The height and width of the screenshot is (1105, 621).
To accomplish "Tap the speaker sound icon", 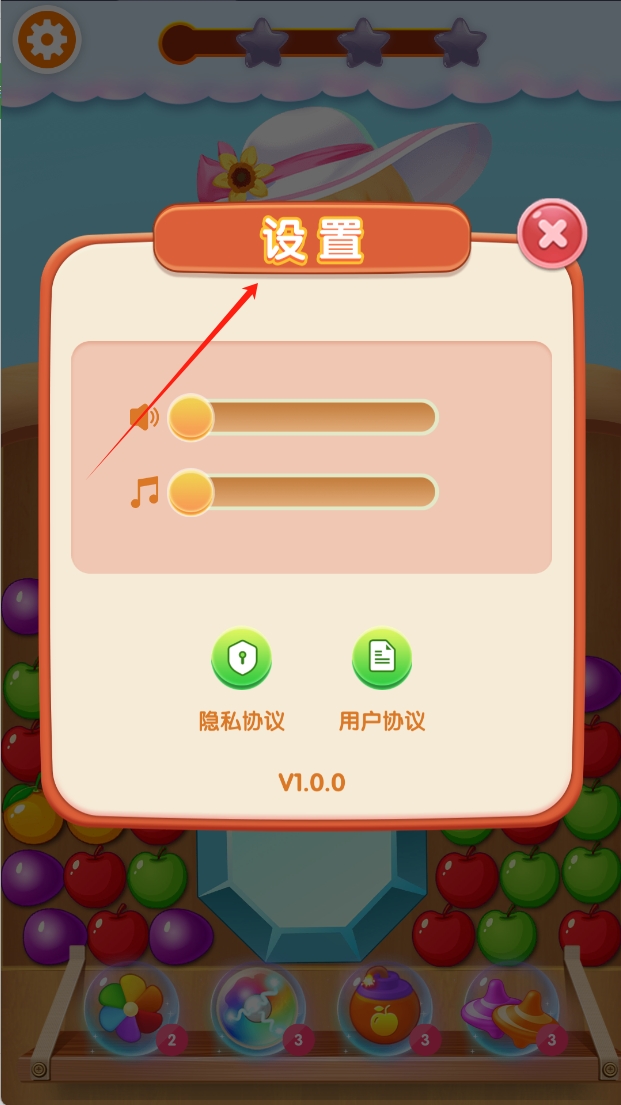I will (x=145, y=418).
